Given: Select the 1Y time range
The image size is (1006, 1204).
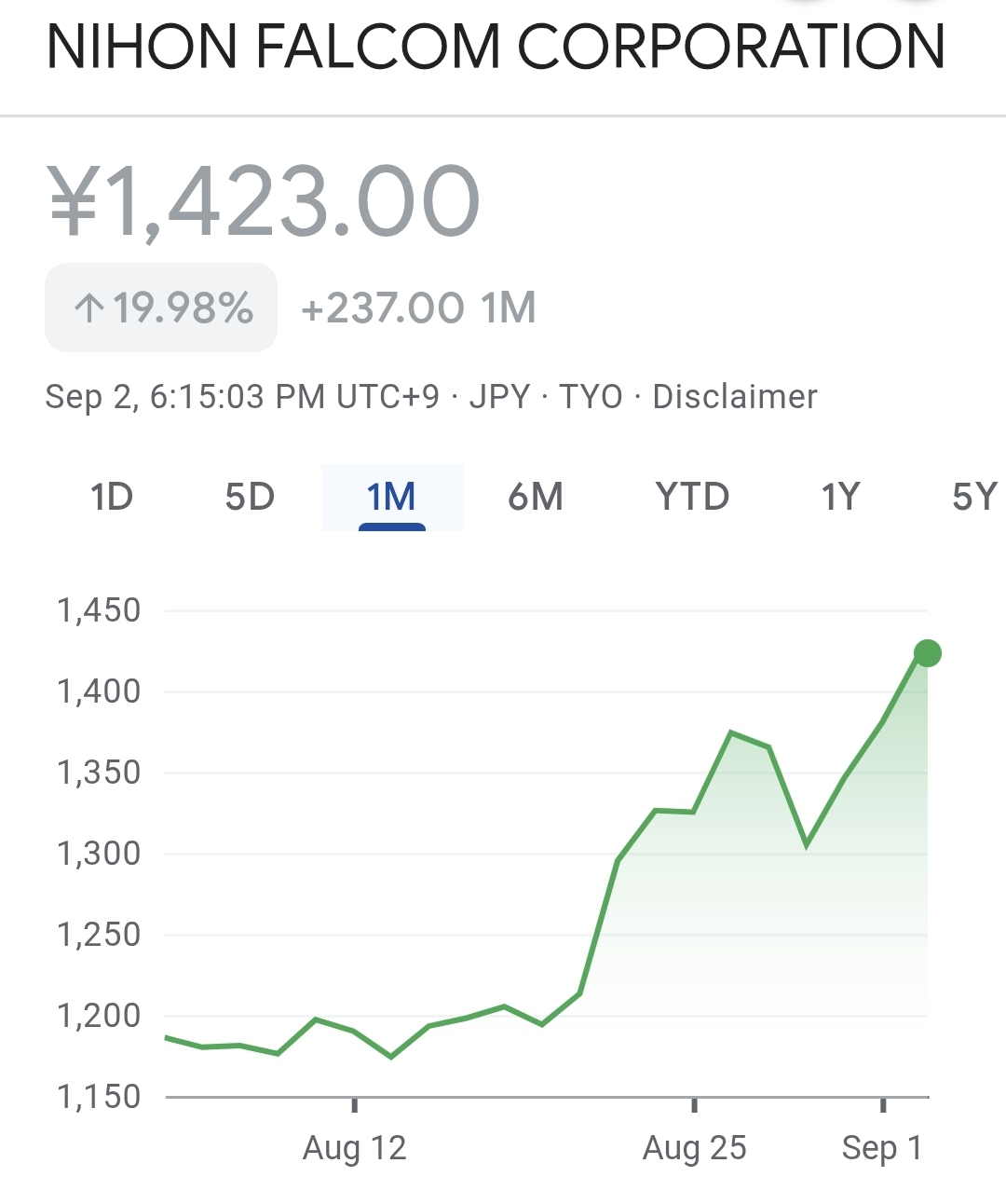Looking at the screenshot, I should tap(840, 497).
